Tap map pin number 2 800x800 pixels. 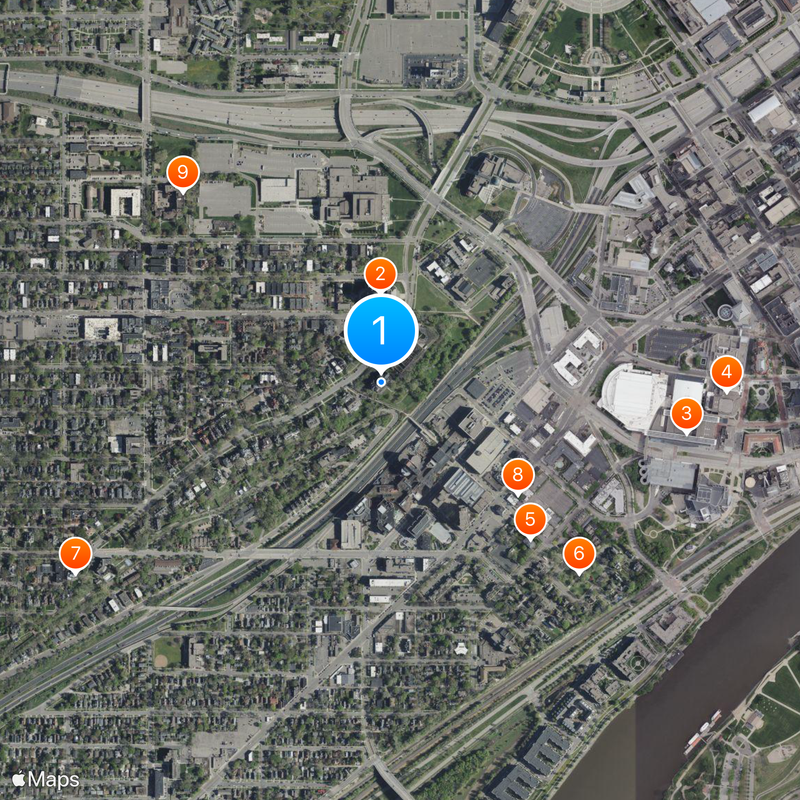tap(380, 274)
